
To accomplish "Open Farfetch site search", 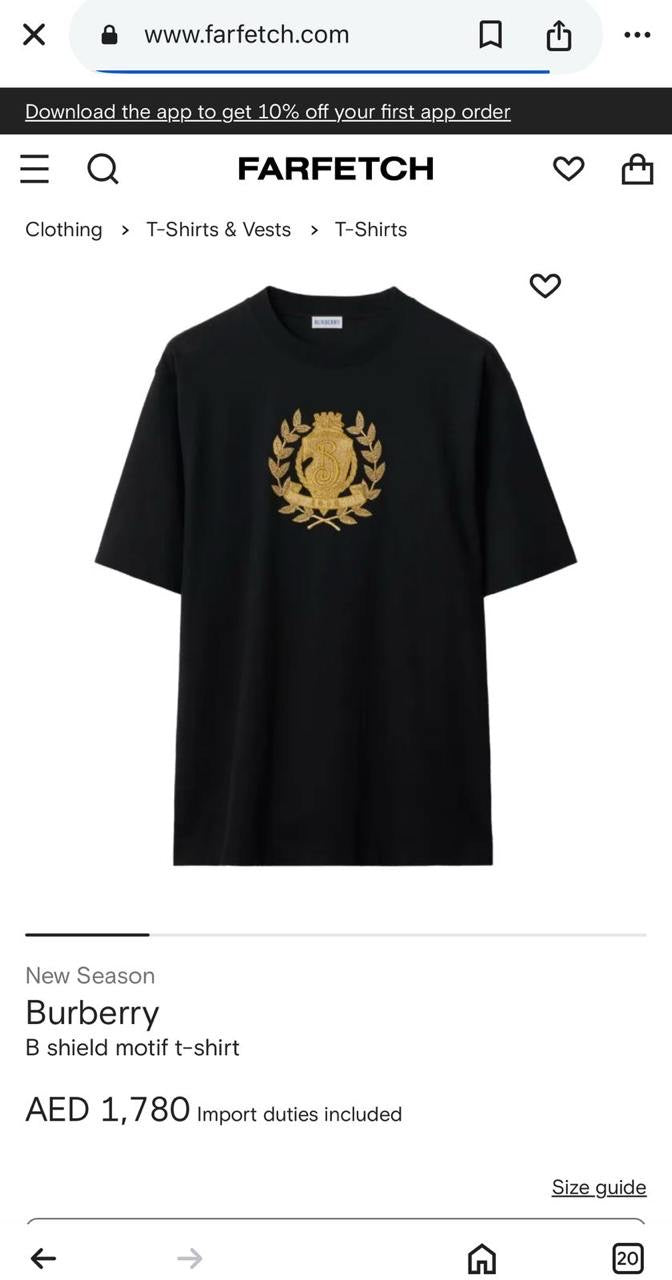I will (102, 169).
